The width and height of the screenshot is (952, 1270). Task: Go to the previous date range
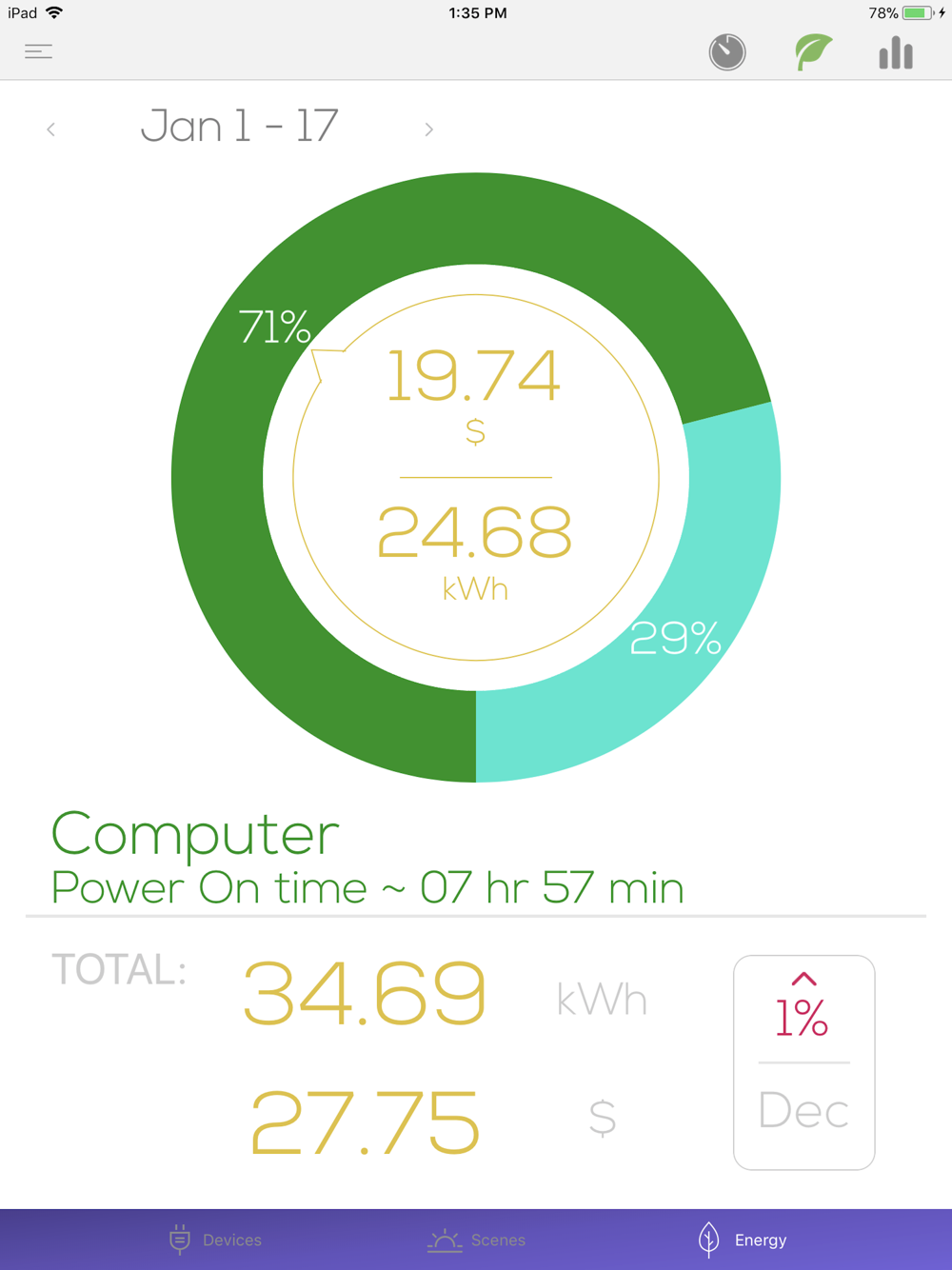(x=51, y=129)
